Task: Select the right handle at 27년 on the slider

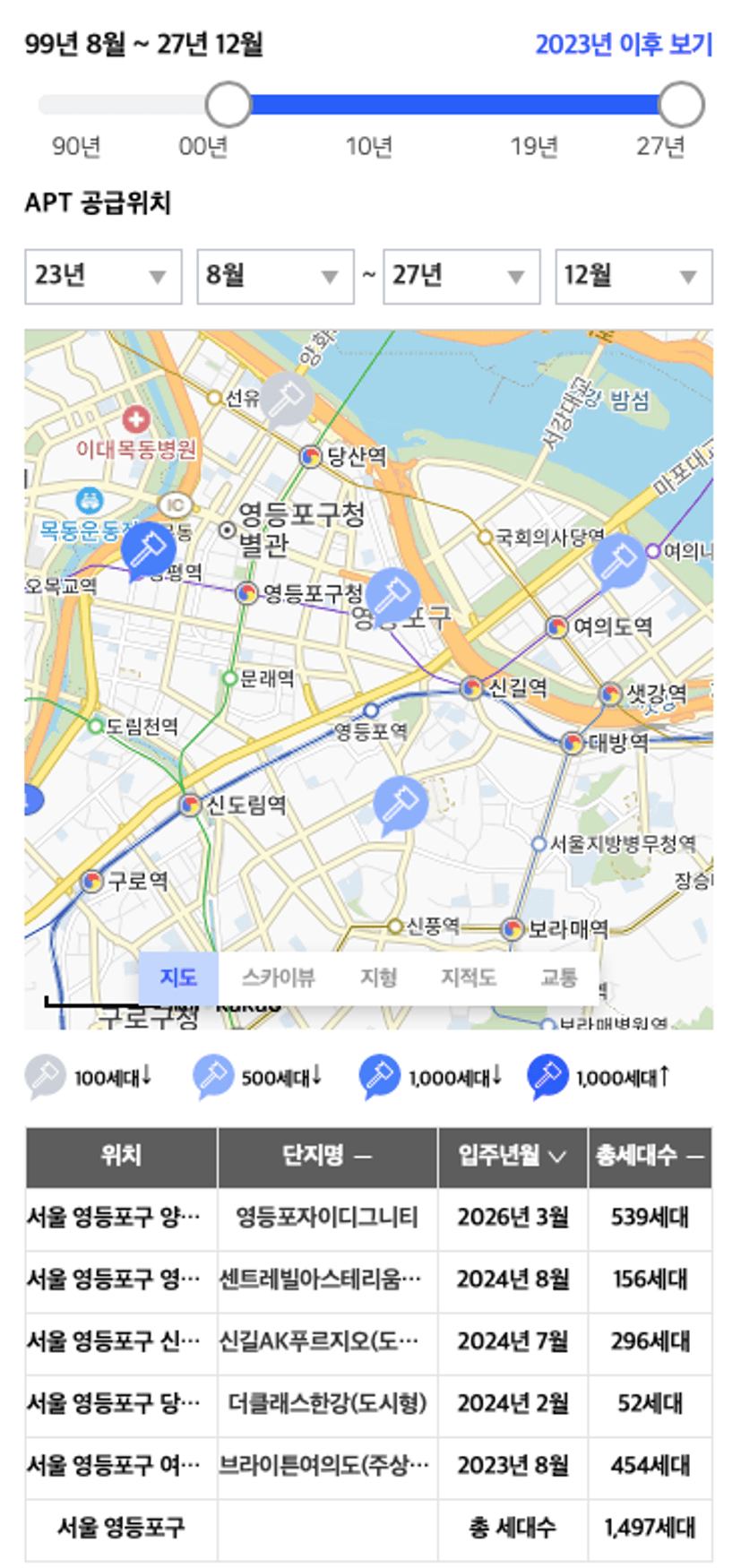Action: pyautogui.click(x=681, y=105)
